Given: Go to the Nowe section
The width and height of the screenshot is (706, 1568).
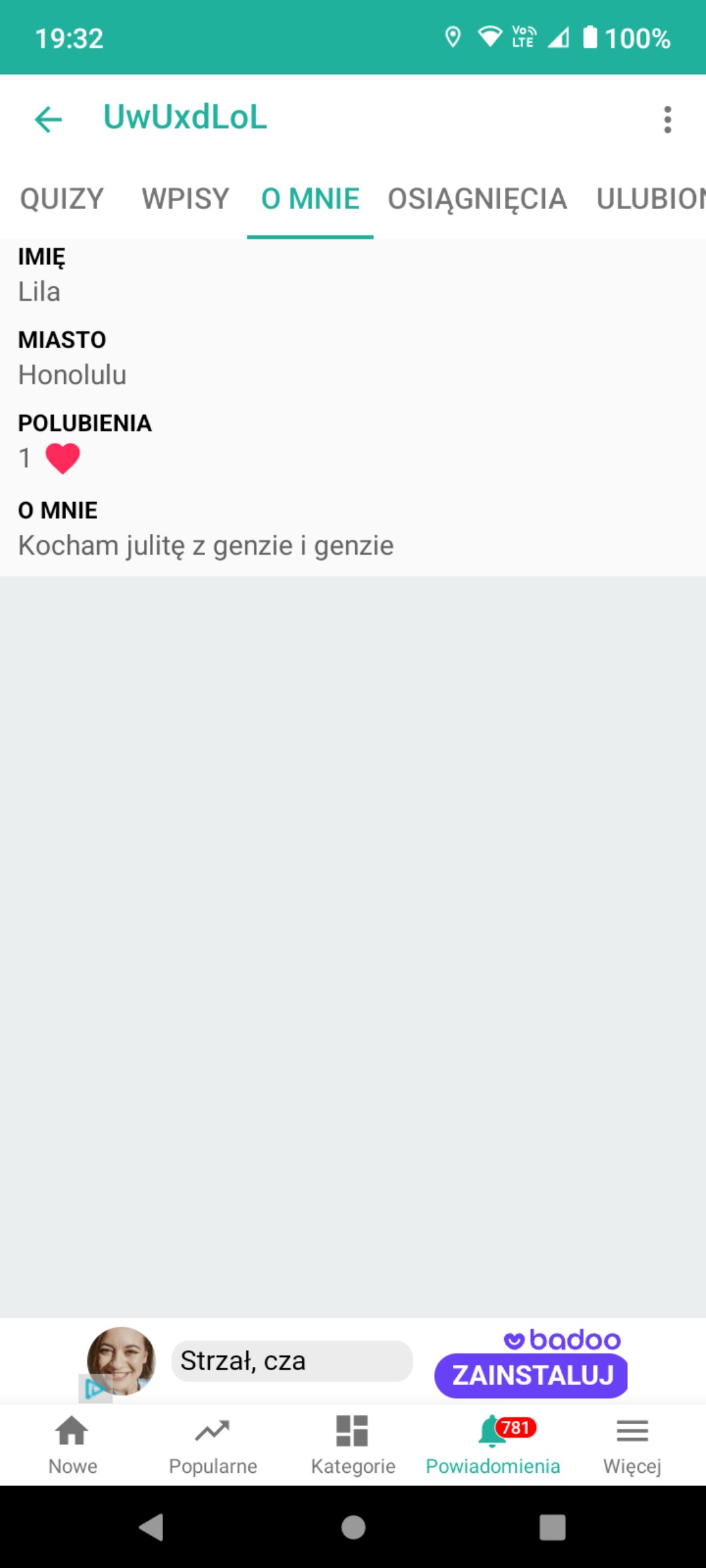Looking at the screenshot, I should tap(73, 1444).
